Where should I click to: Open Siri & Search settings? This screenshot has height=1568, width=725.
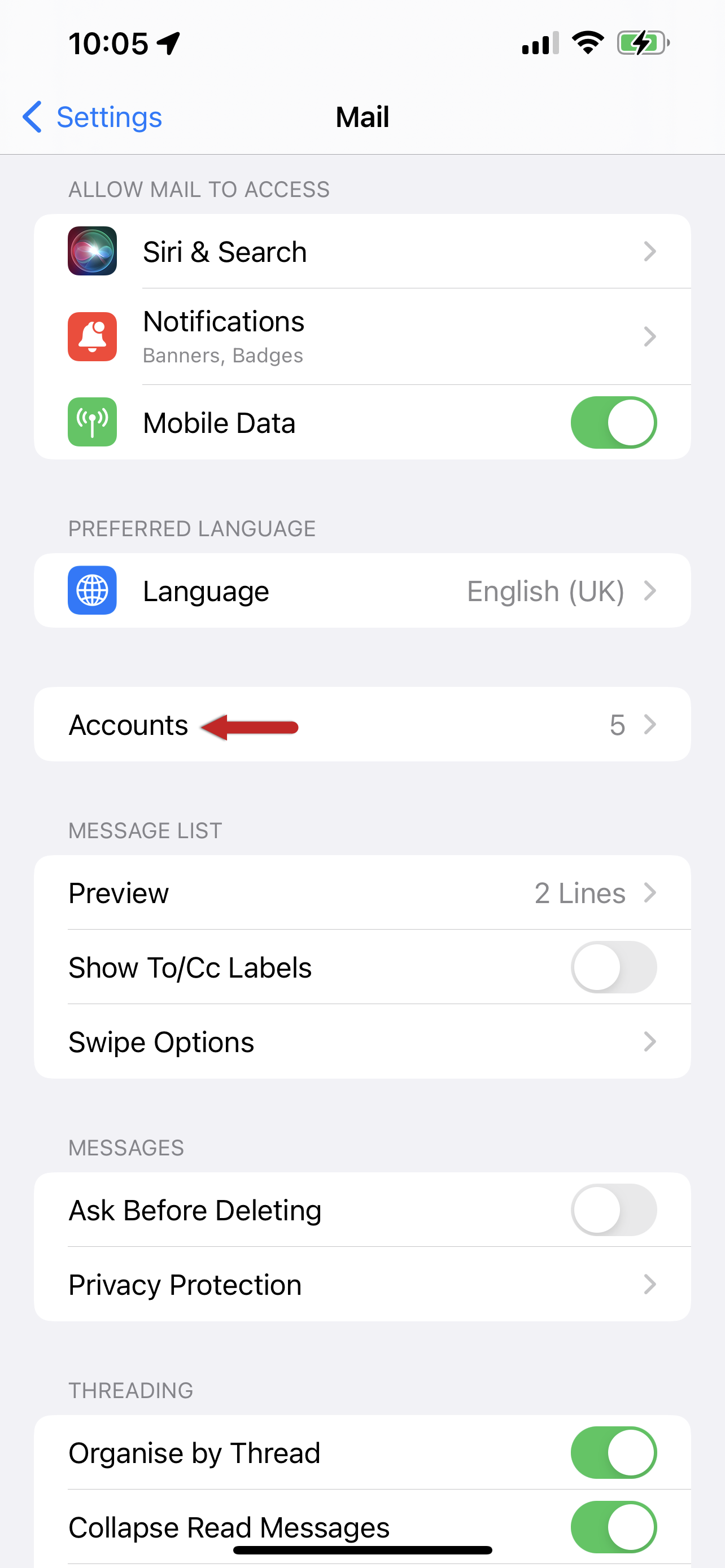(362, 251)
